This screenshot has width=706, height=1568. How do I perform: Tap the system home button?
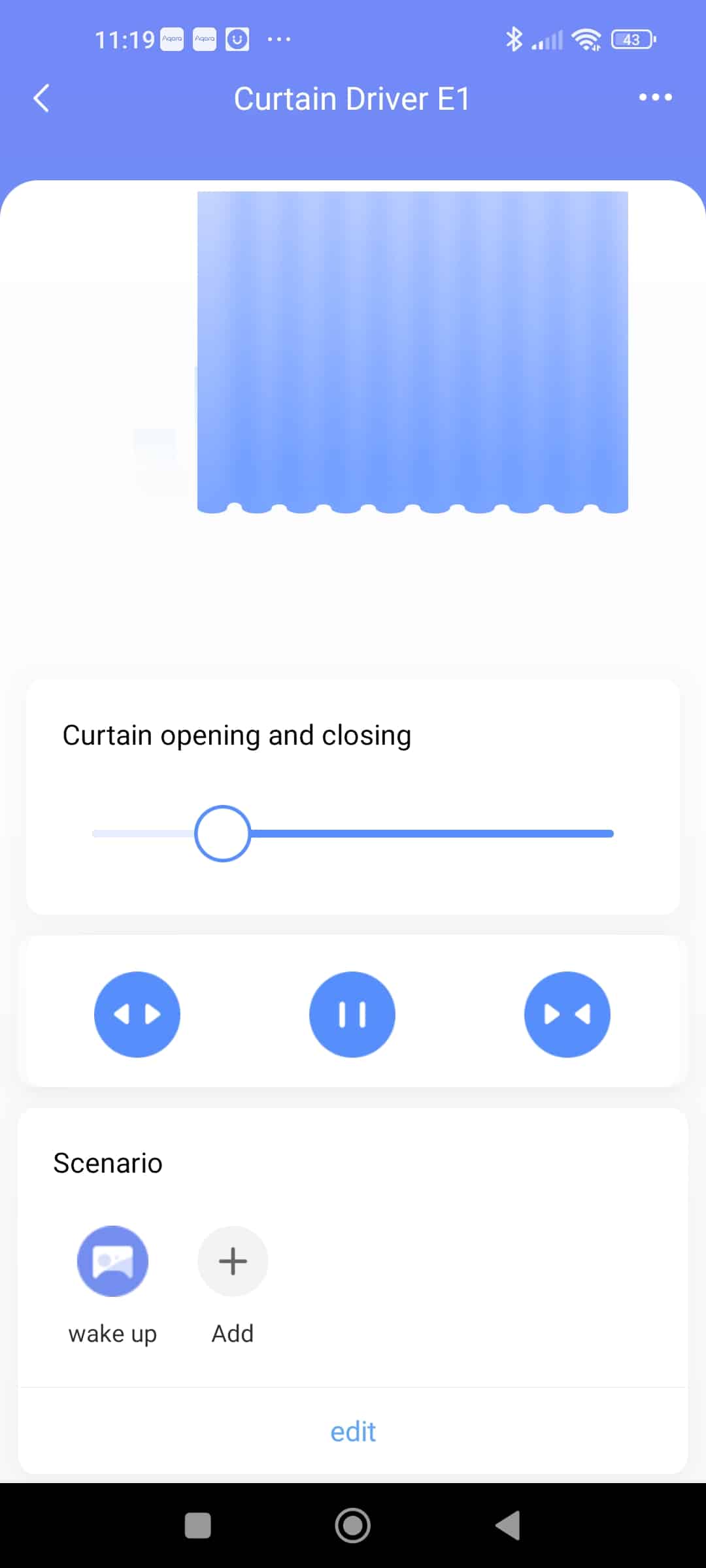coord(353,1526)
